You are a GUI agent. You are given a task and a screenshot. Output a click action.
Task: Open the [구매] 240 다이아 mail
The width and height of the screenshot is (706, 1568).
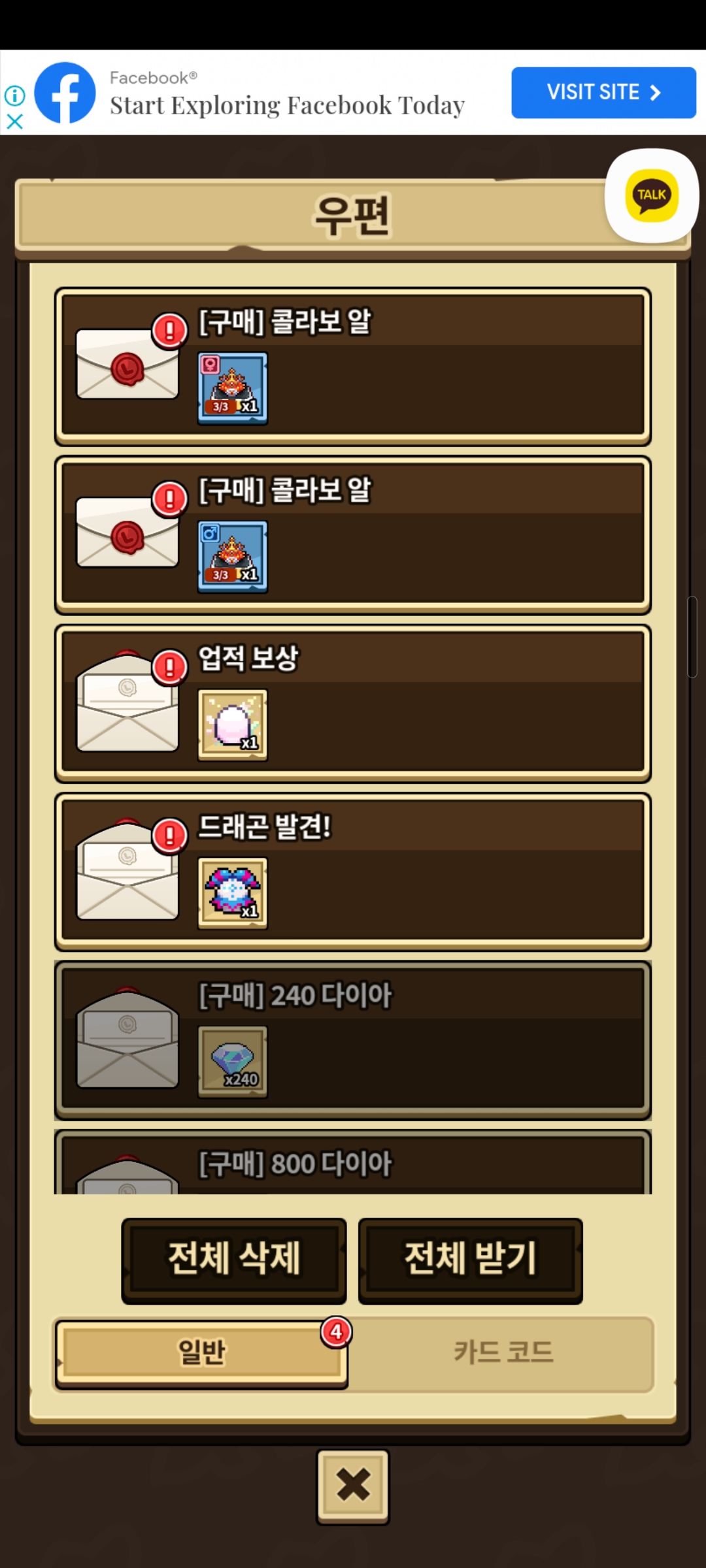353,1040
